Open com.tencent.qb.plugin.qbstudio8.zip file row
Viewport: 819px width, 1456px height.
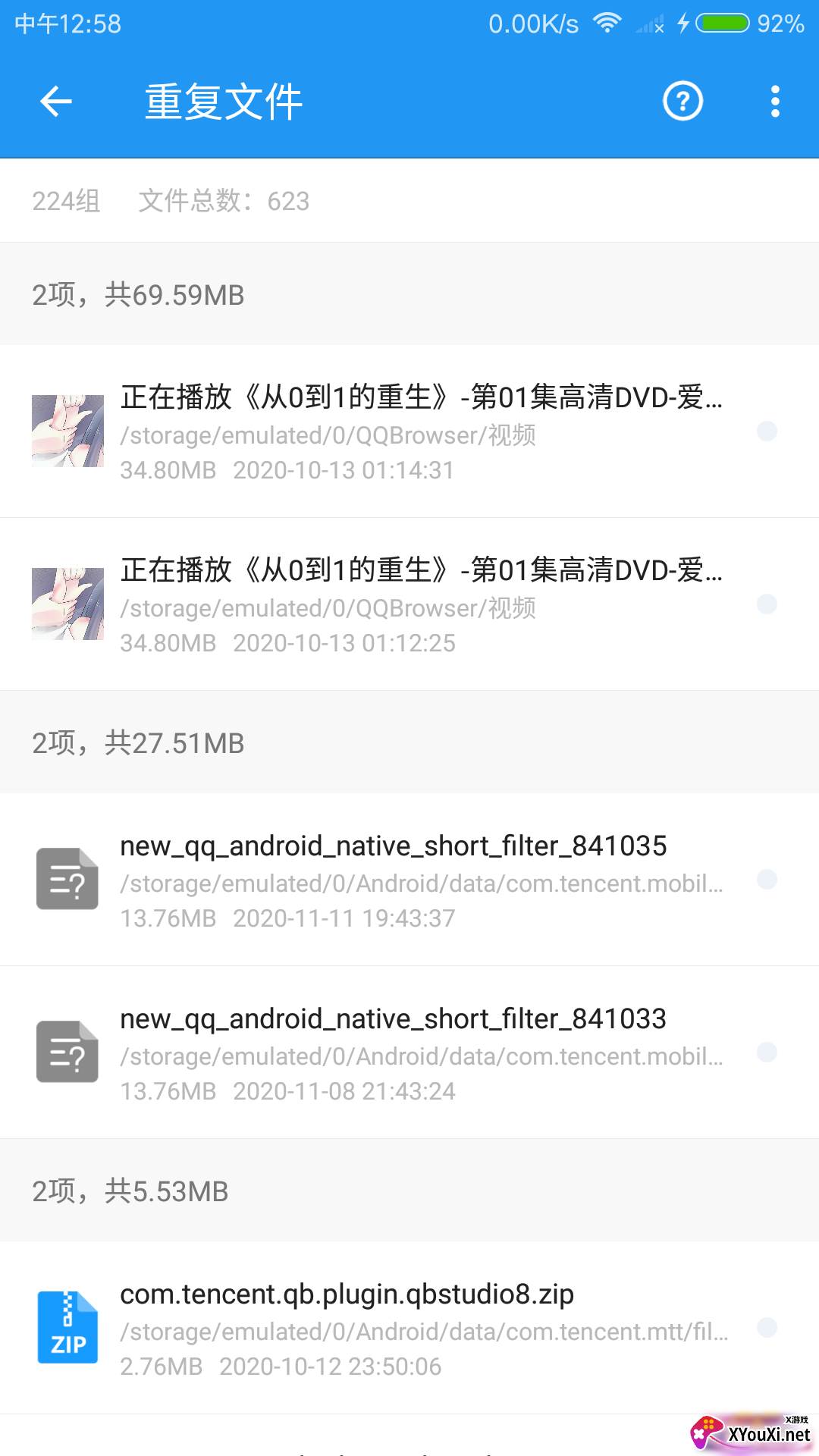409,1328
